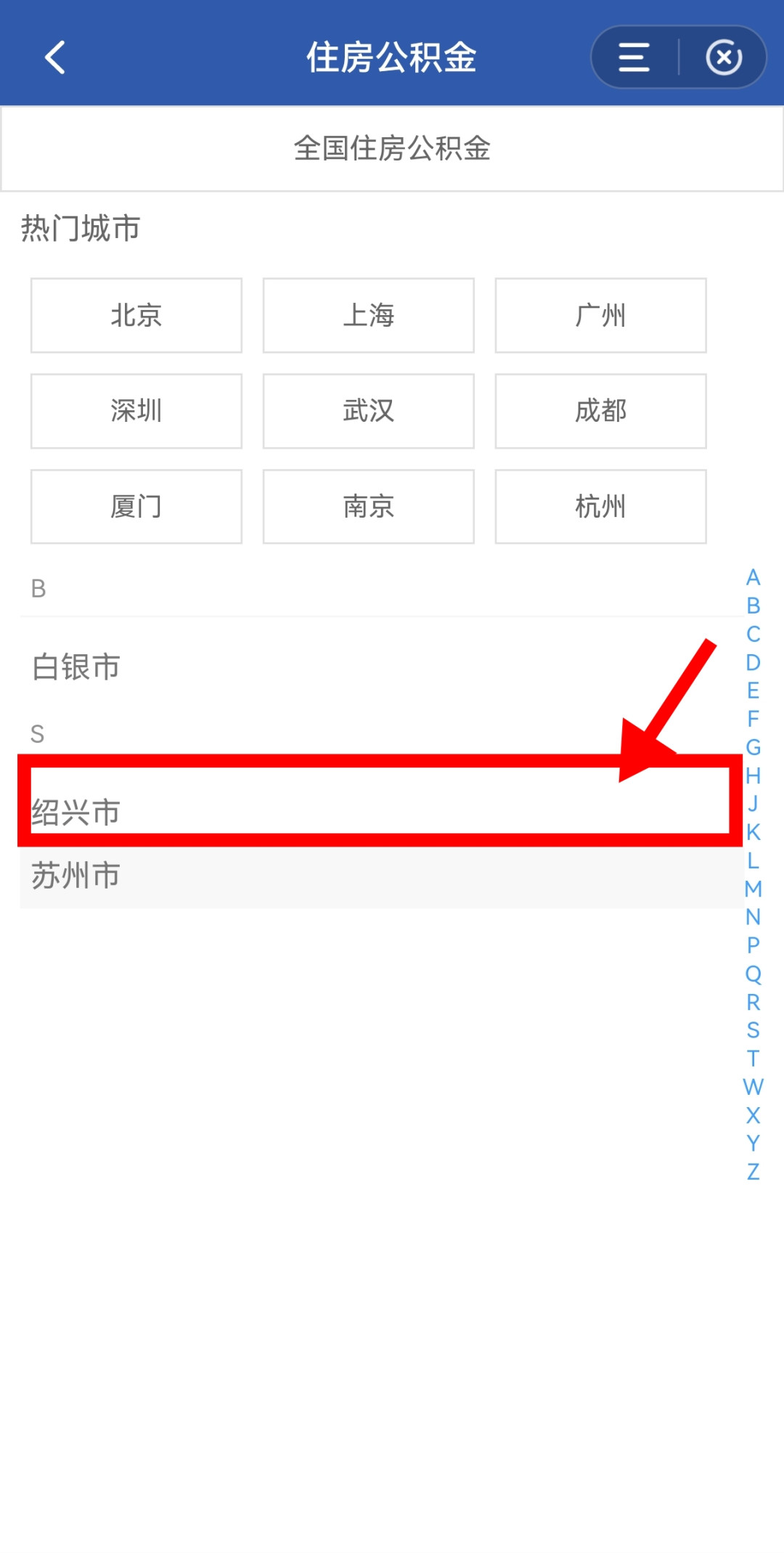Viewport: 784px width, 1553px height.
Task: Close the mini program with X icon
Action: (x=724, y=57)
